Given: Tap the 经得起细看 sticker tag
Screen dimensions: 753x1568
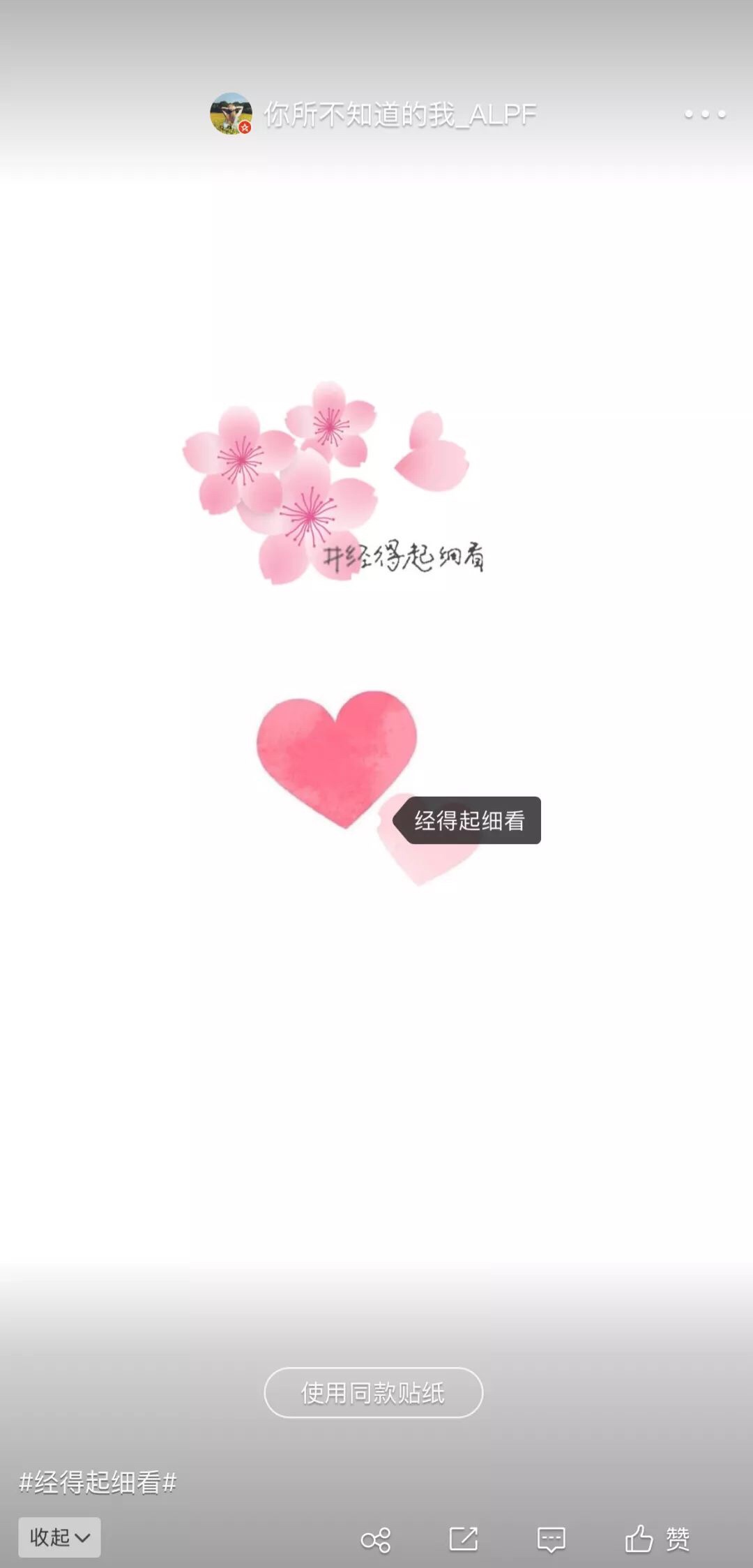Looking at the screenshot, I should pos(469,820).
